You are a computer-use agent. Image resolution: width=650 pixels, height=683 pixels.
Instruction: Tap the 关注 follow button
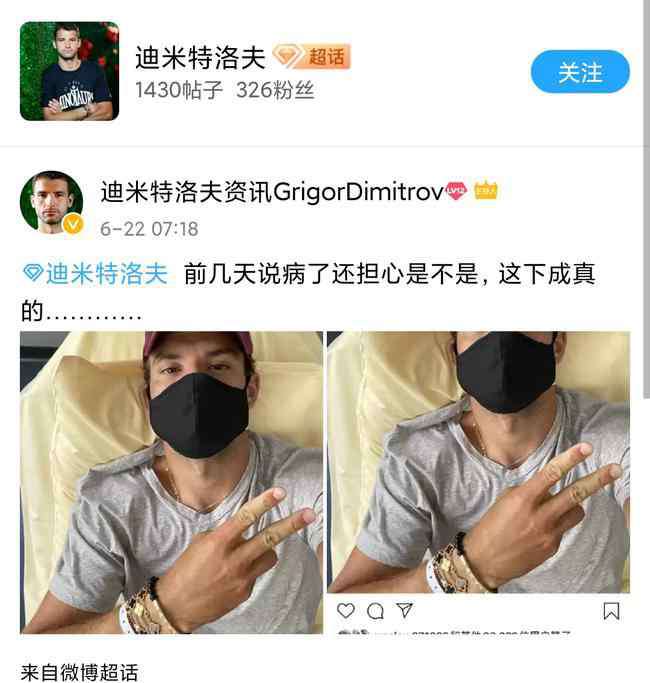point(579,72)
